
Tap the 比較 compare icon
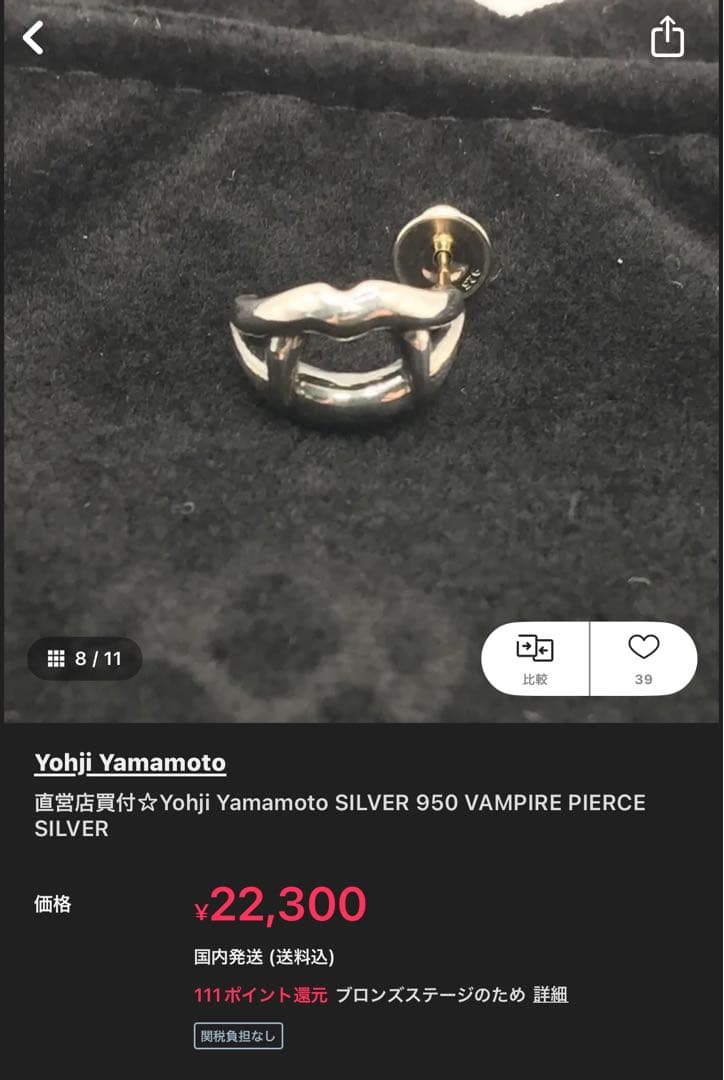click(x=536, y=657)
